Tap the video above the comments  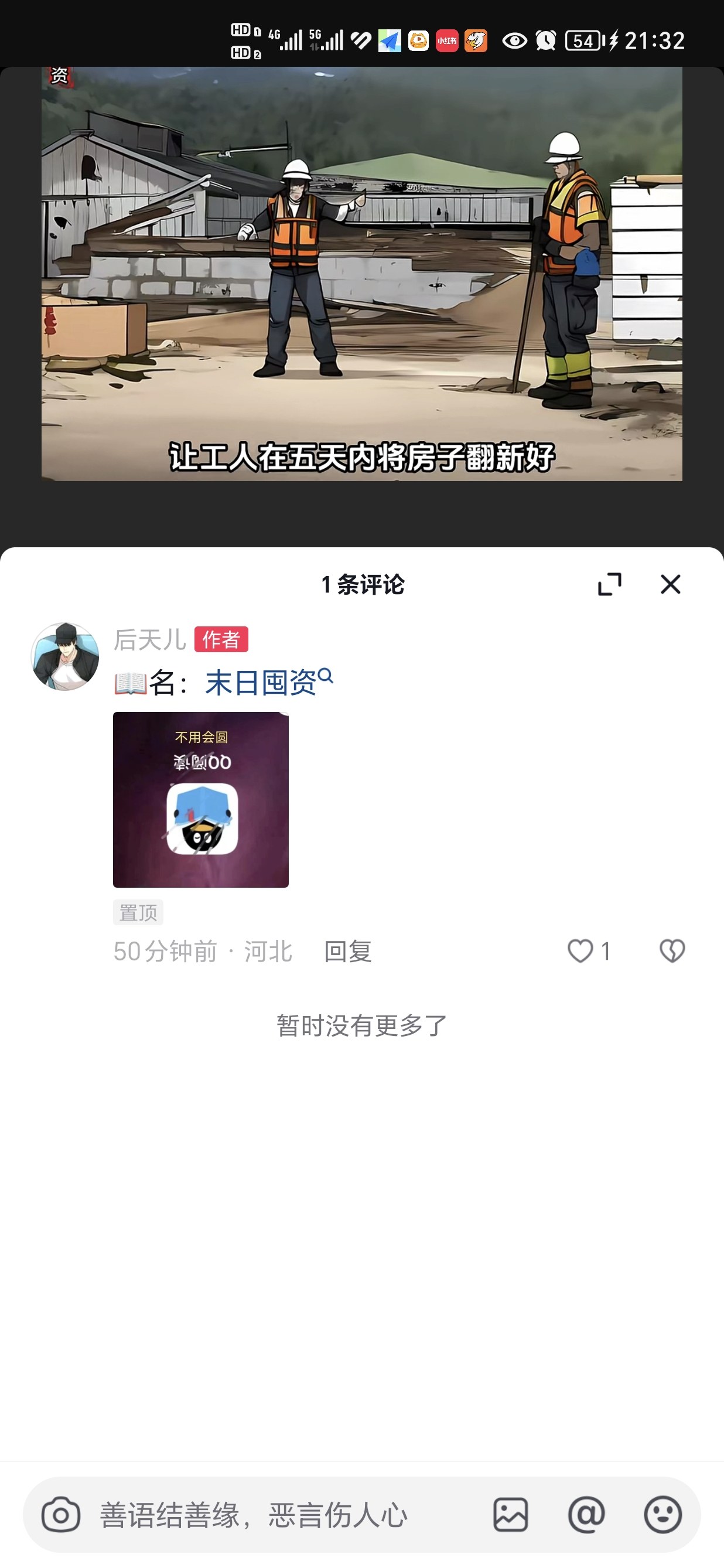361,274
